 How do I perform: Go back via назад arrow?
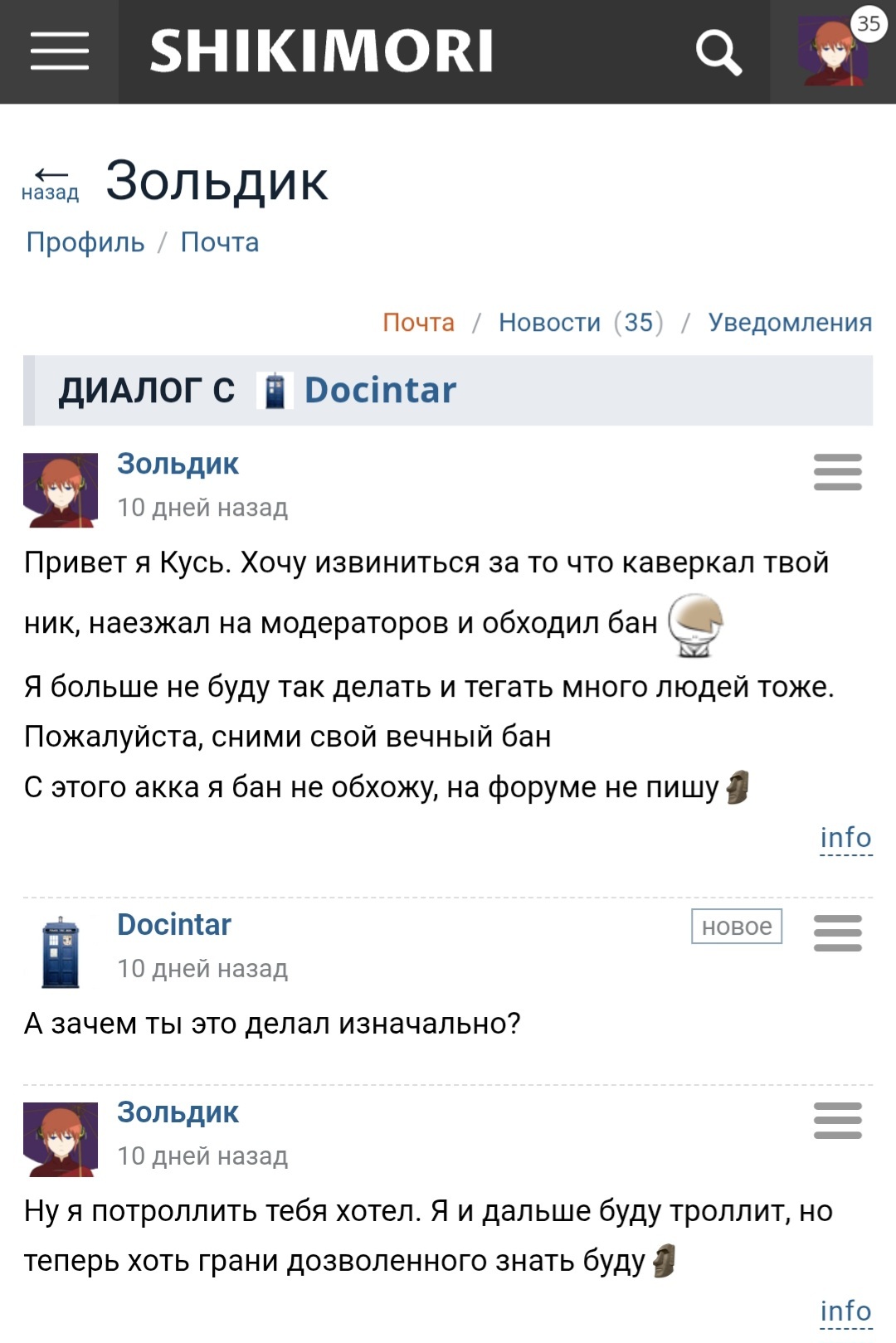tap(51, 182)
